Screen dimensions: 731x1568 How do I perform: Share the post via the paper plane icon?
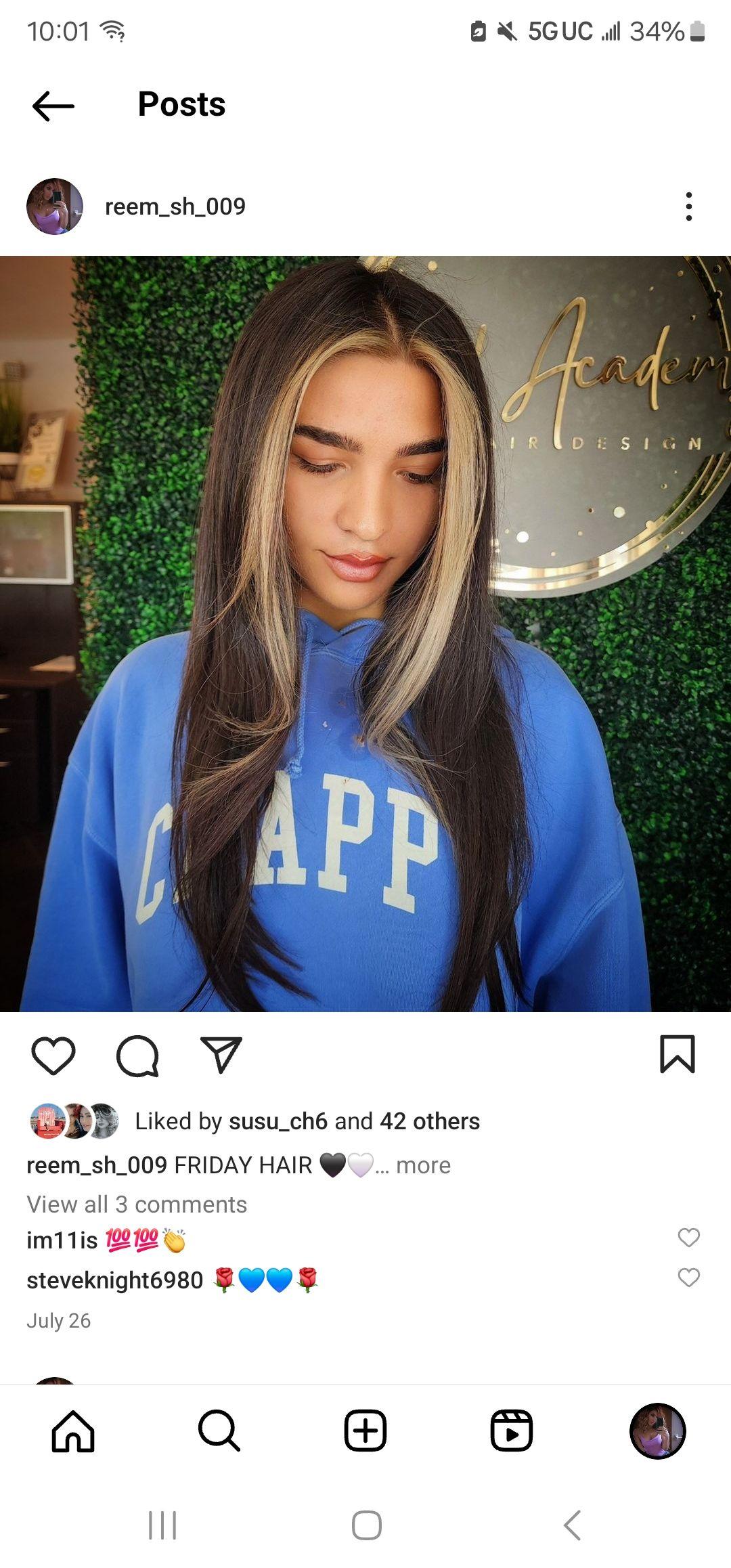click(x=221, y=1054)
